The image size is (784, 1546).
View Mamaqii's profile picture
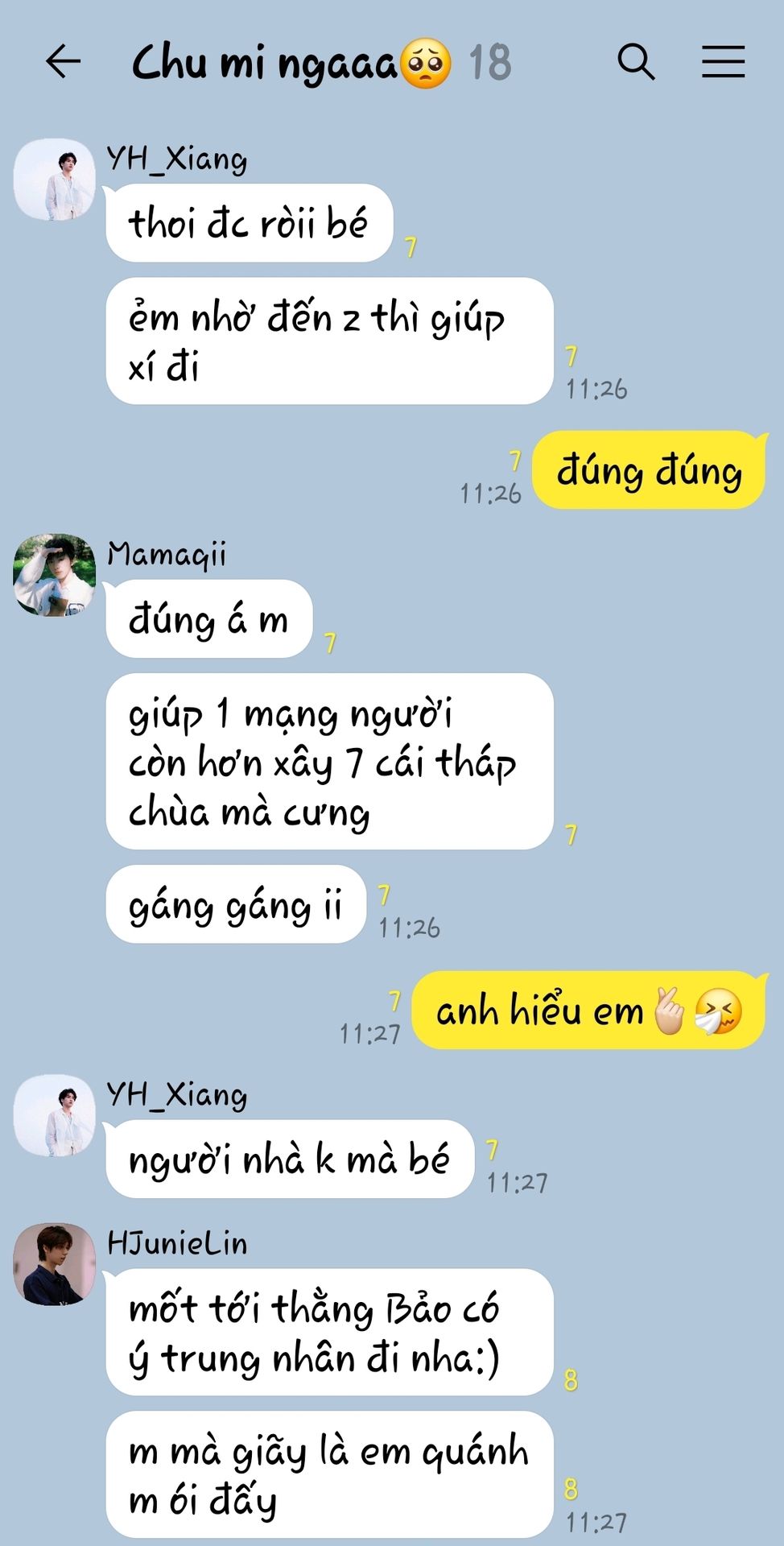(55, 575)
